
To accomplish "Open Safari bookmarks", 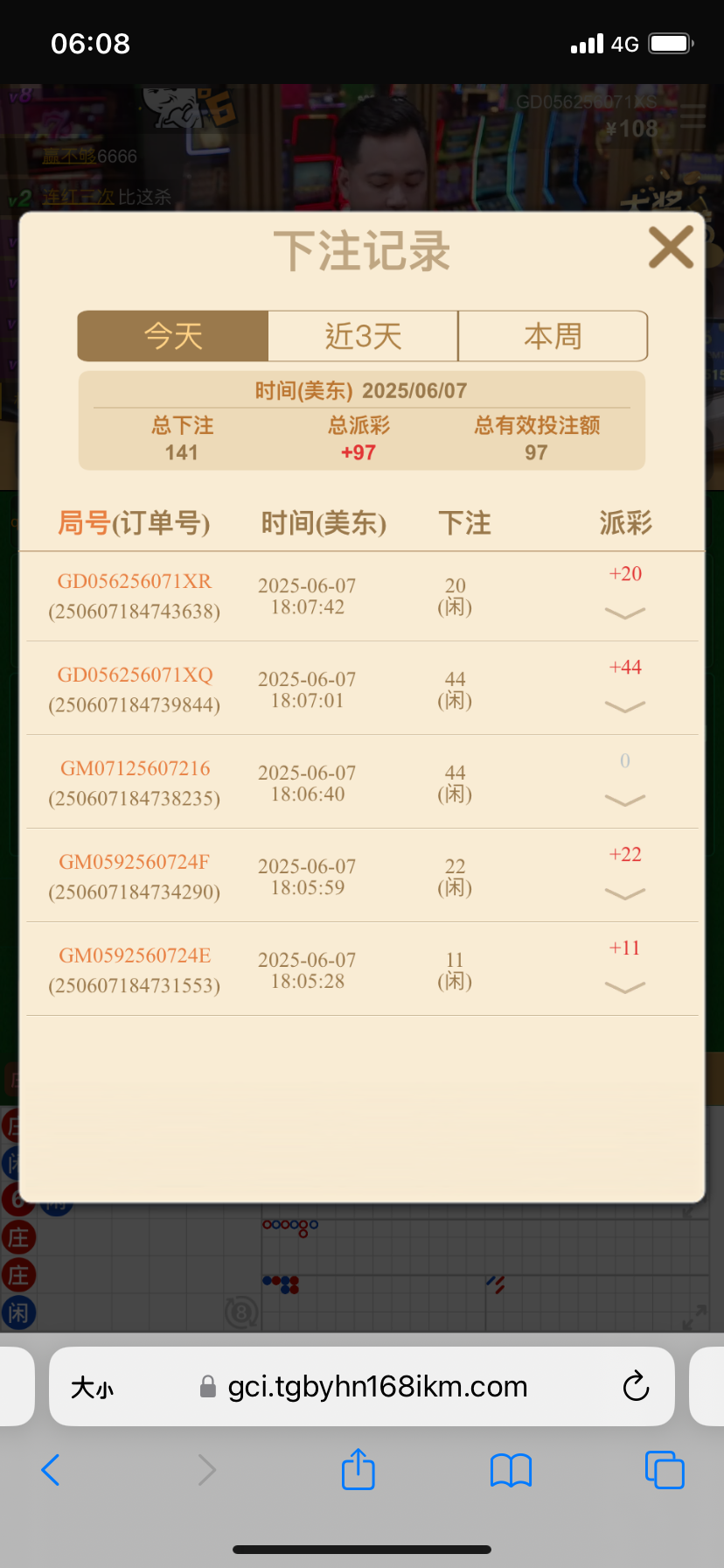I will coord(511,1470).
